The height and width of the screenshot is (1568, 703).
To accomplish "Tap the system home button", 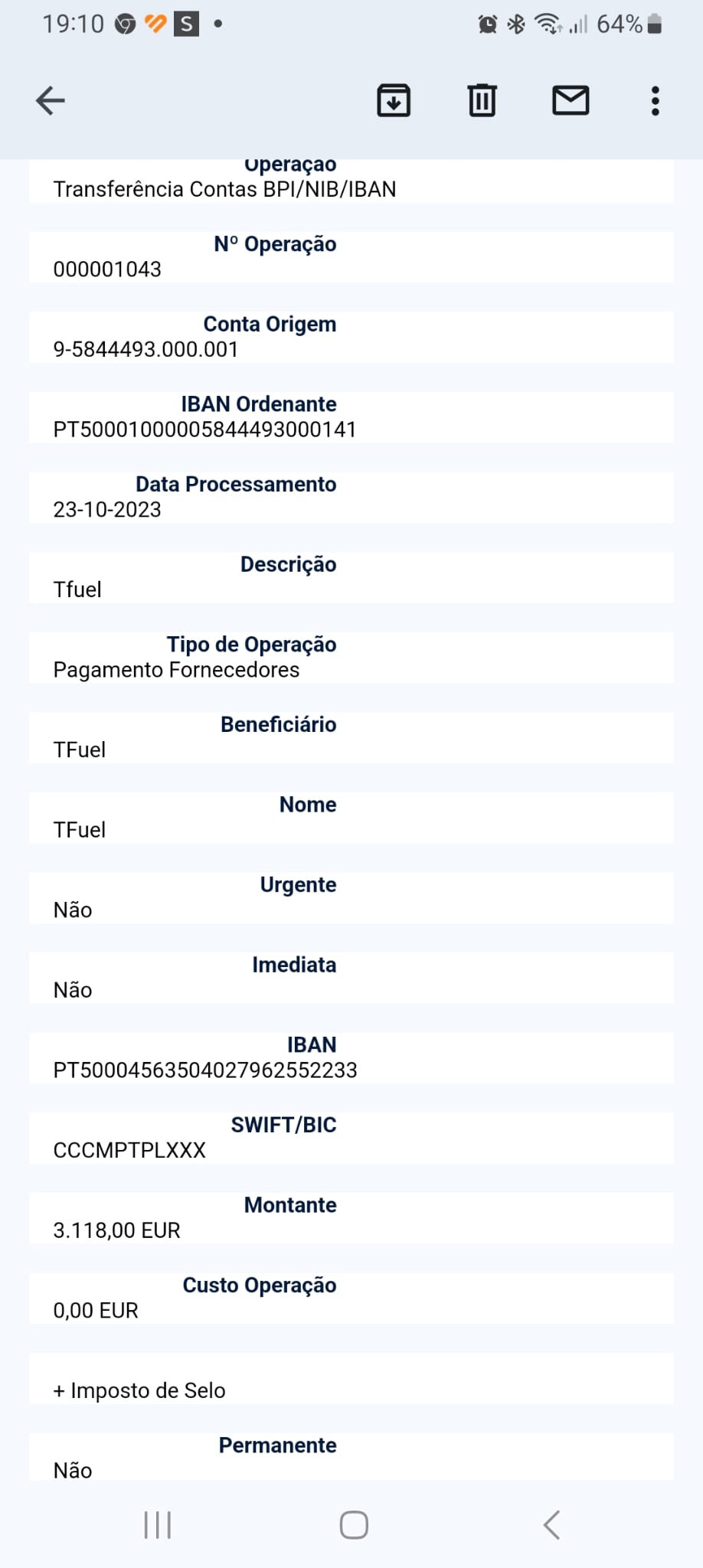I will (x=354, y=1524).
